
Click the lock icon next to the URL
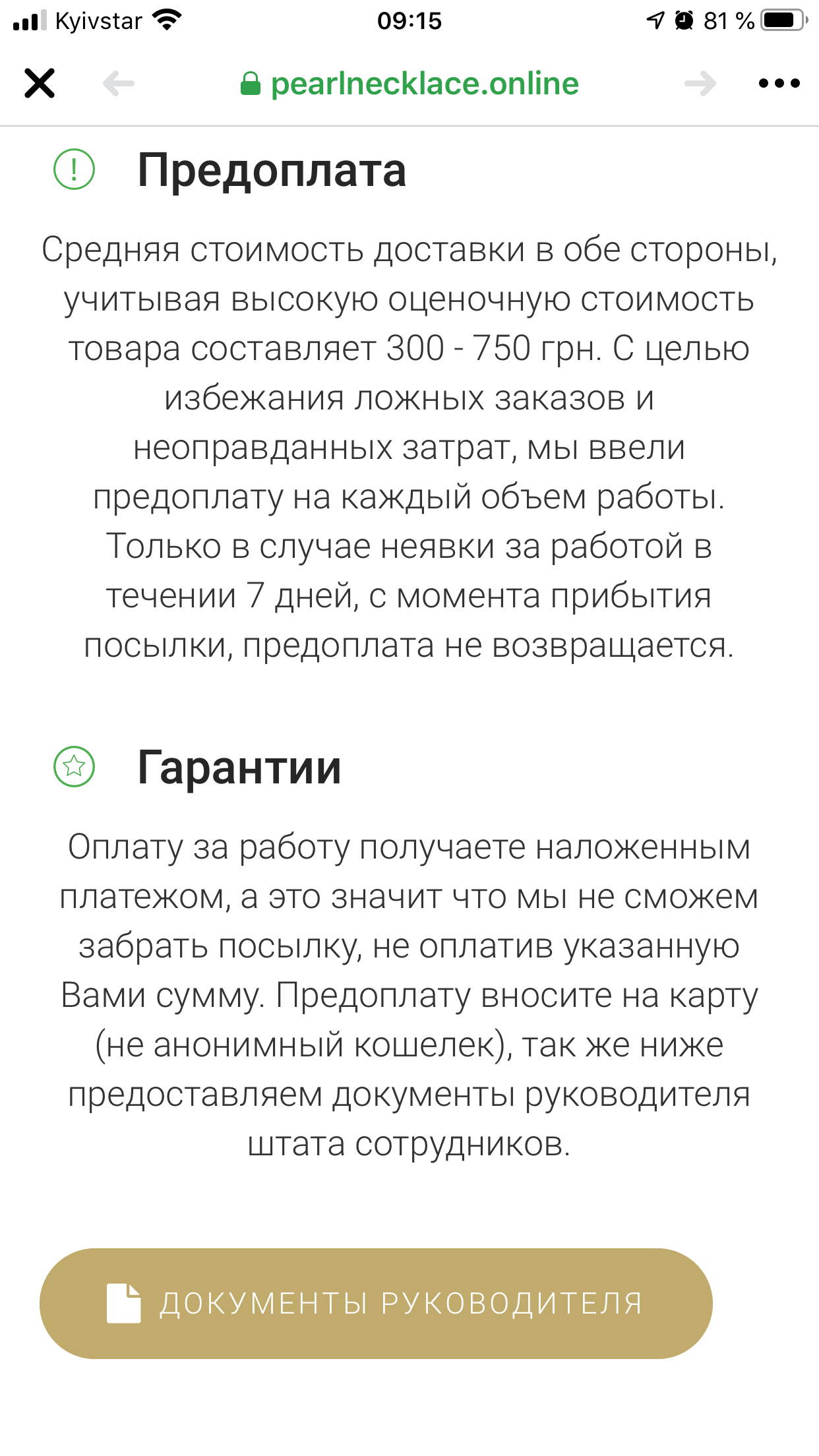(252, 83)
